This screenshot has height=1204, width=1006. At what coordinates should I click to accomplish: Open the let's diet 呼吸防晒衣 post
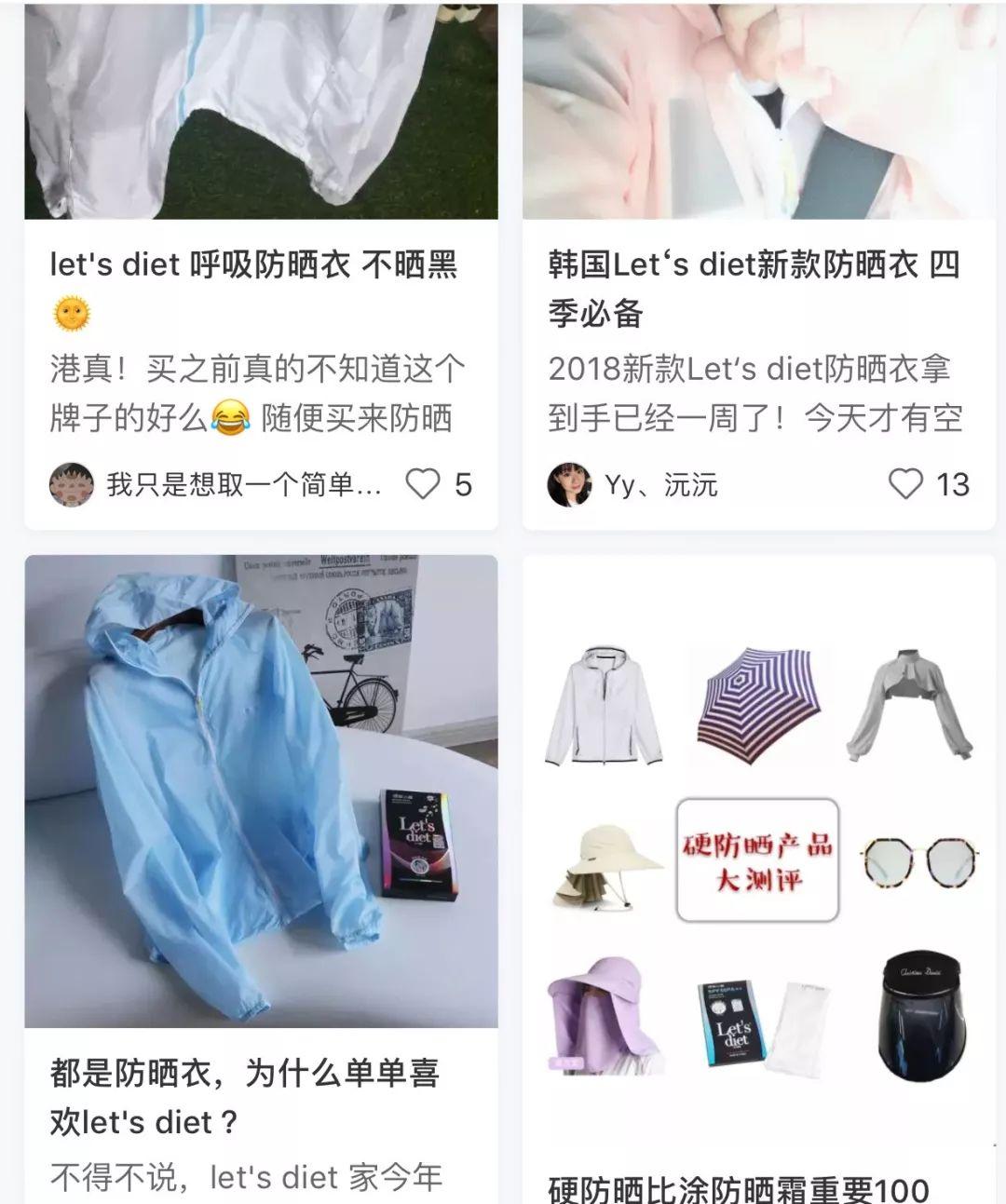[x=253, y=266]
